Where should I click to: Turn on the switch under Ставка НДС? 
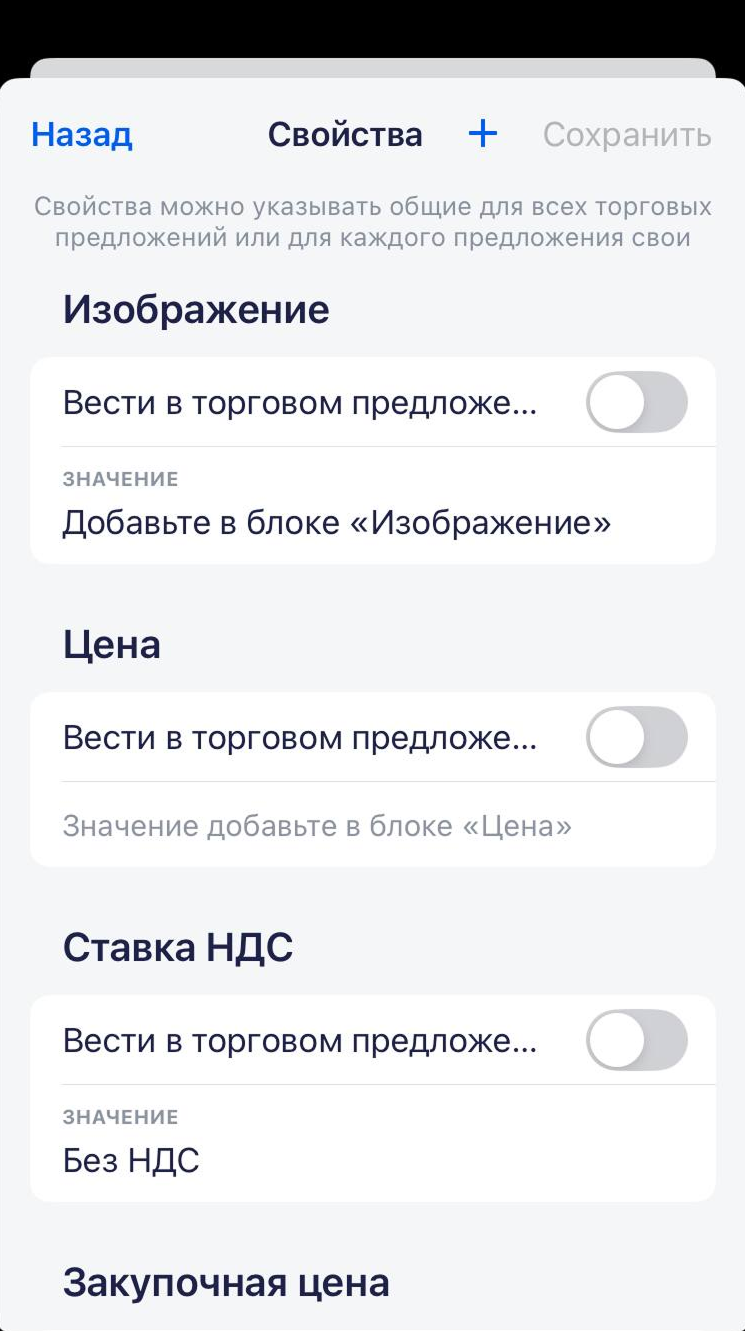[x=636, y=1041]
